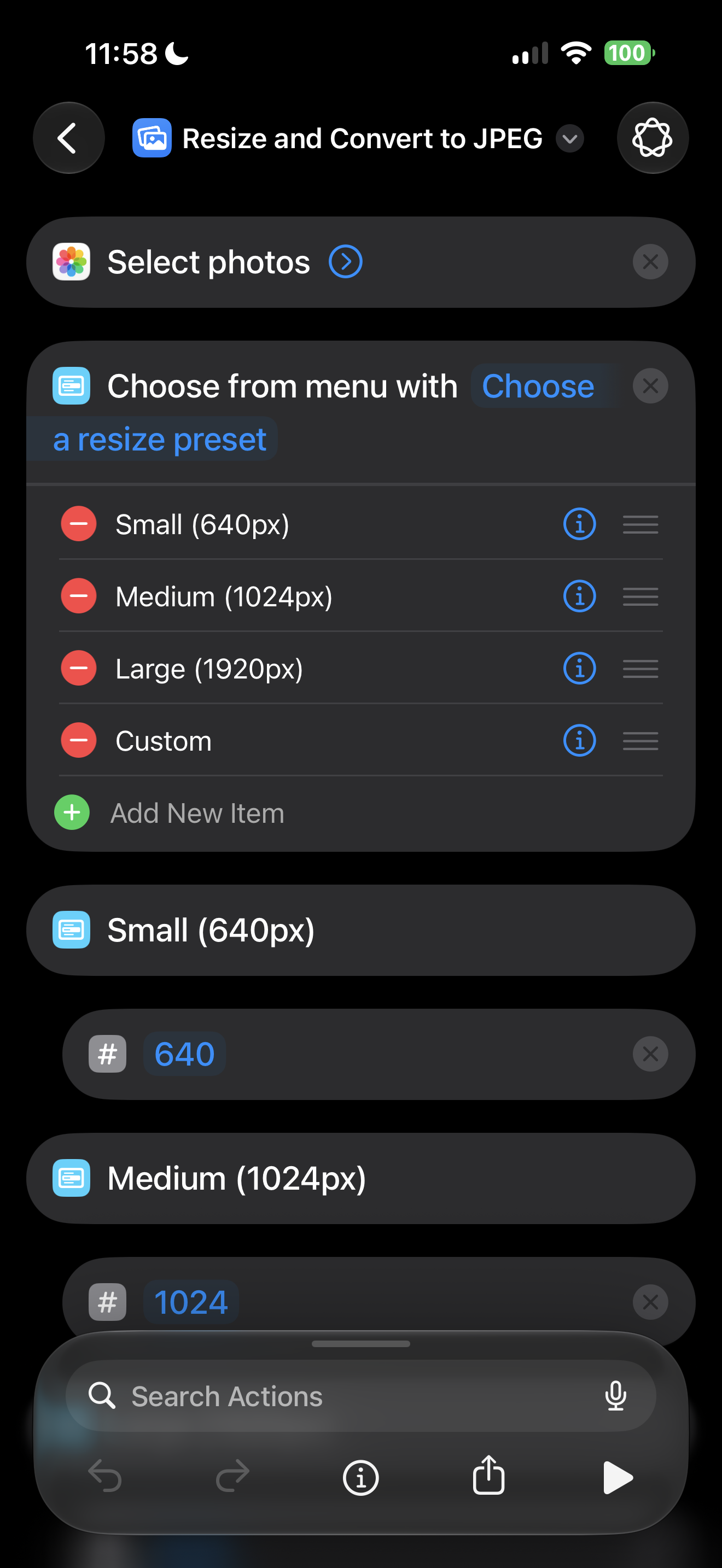Go back from the shortcut editor

pos(68,138)
